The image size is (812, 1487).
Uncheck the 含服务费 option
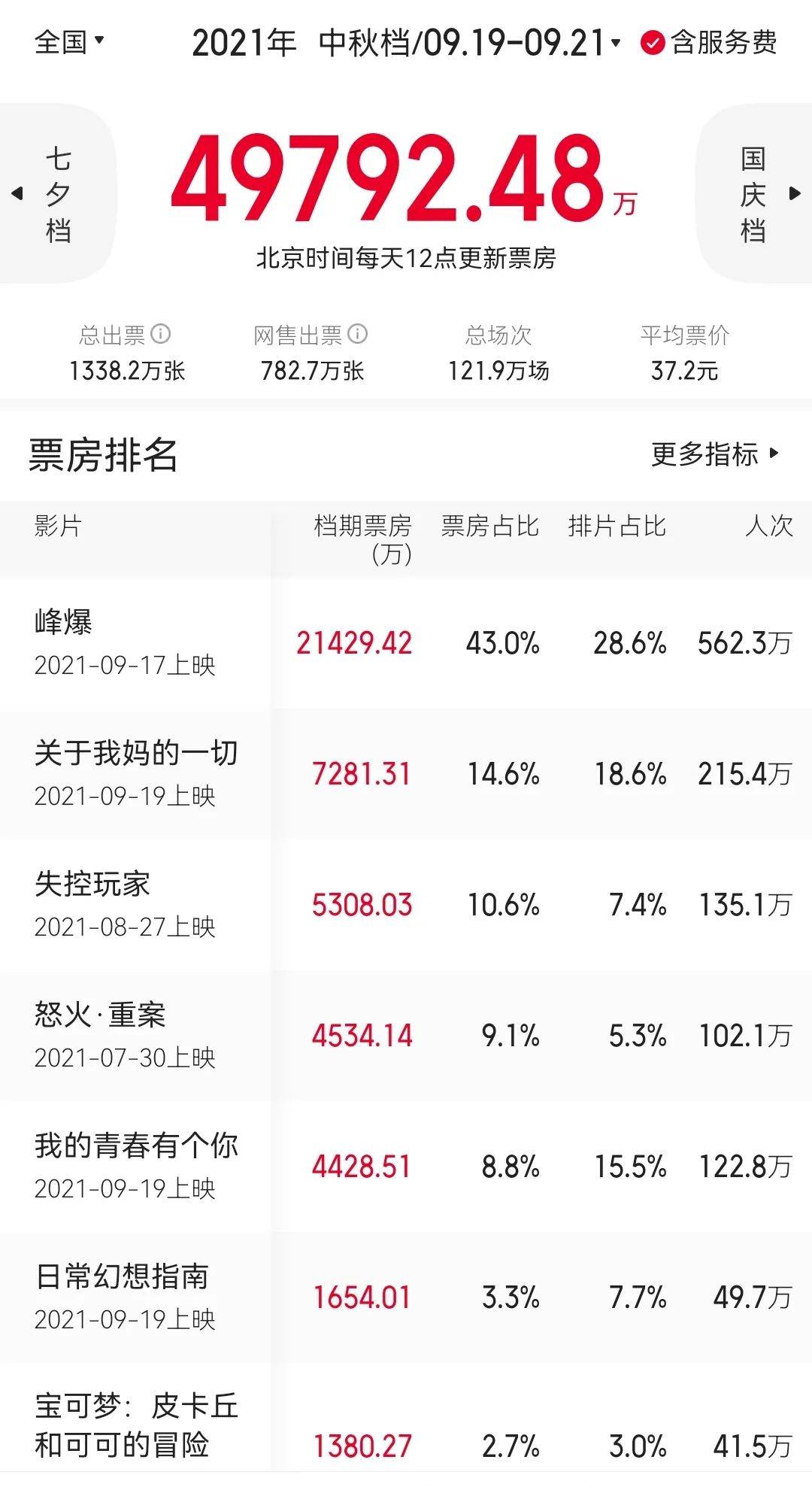pyautogui.click(x=708, y=43)
